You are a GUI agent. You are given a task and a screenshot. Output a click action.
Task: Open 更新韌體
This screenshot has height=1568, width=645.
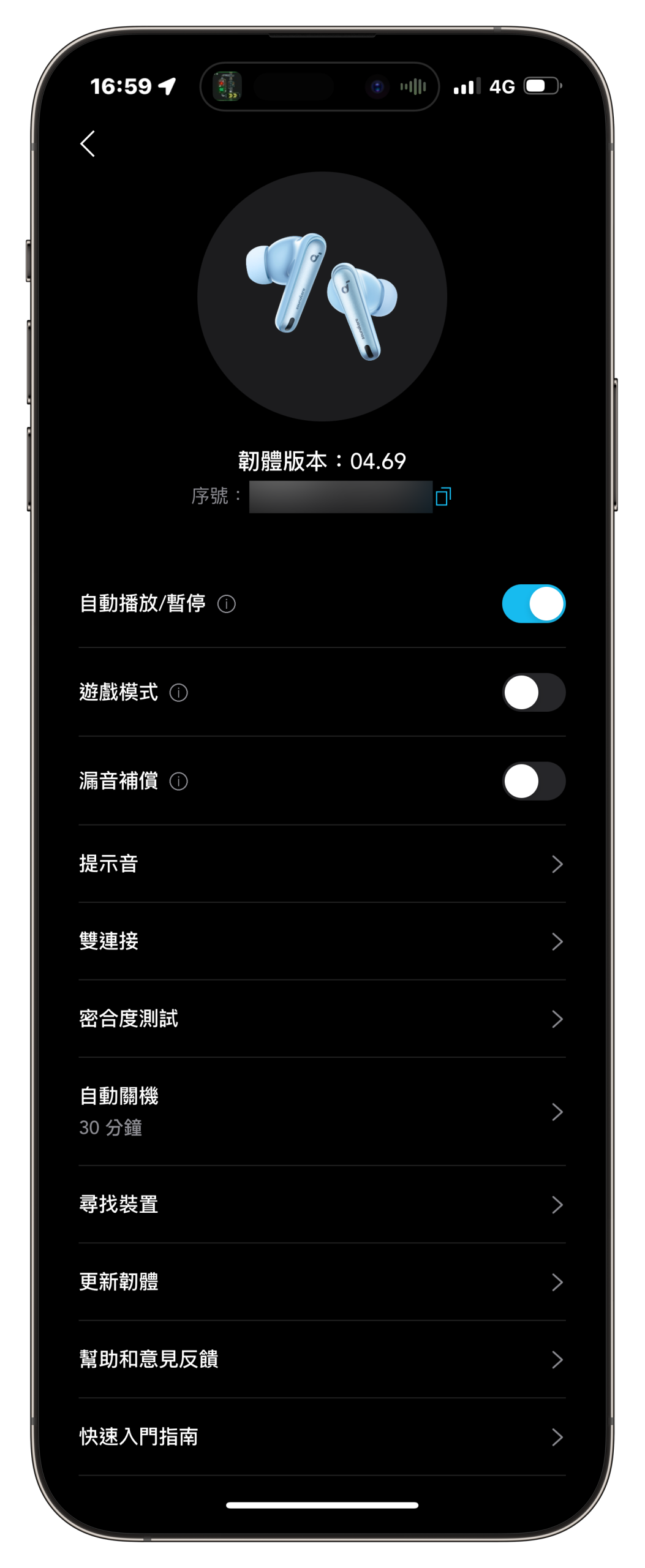pyautogui.click(x=322, y=1282)
